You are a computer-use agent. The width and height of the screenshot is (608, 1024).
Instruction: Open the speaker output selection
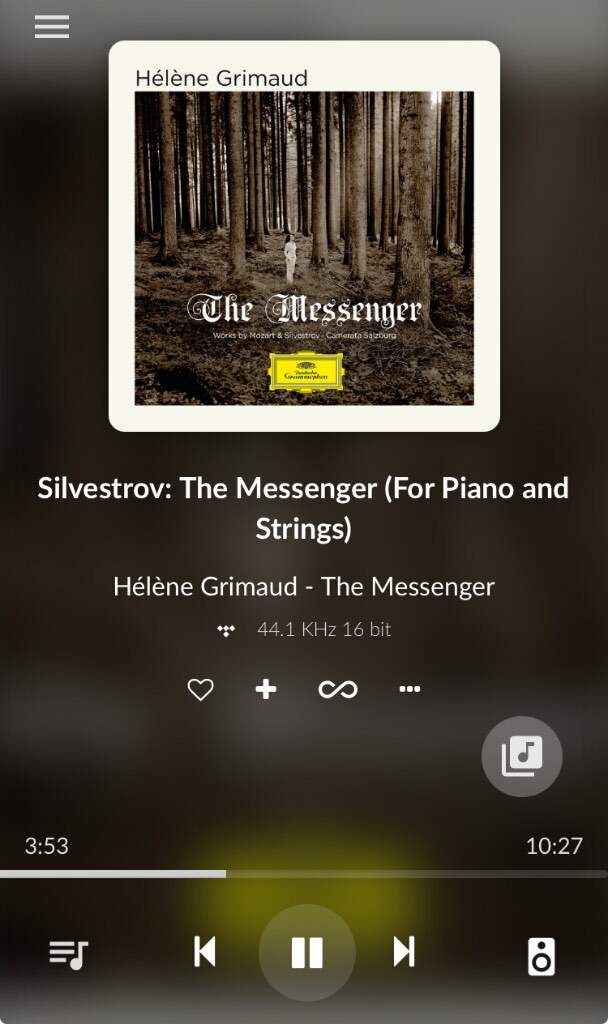541,957
